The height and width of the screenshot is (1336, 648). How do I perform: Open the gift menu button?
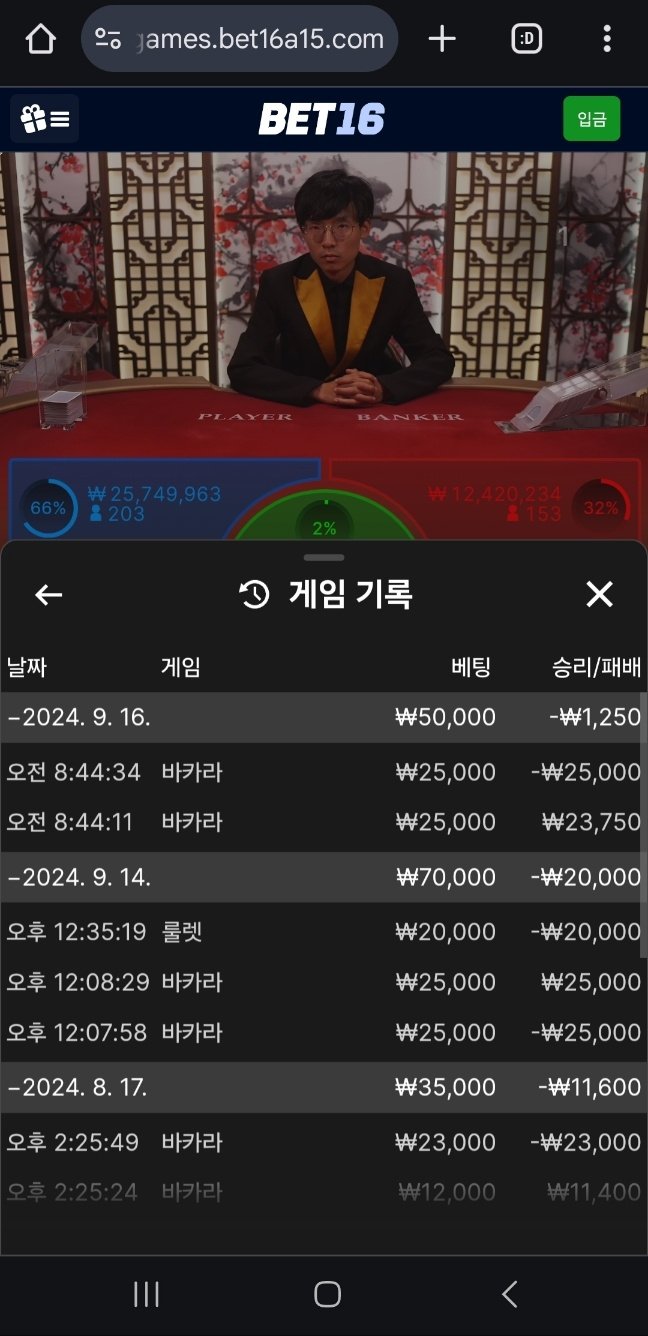45,119
